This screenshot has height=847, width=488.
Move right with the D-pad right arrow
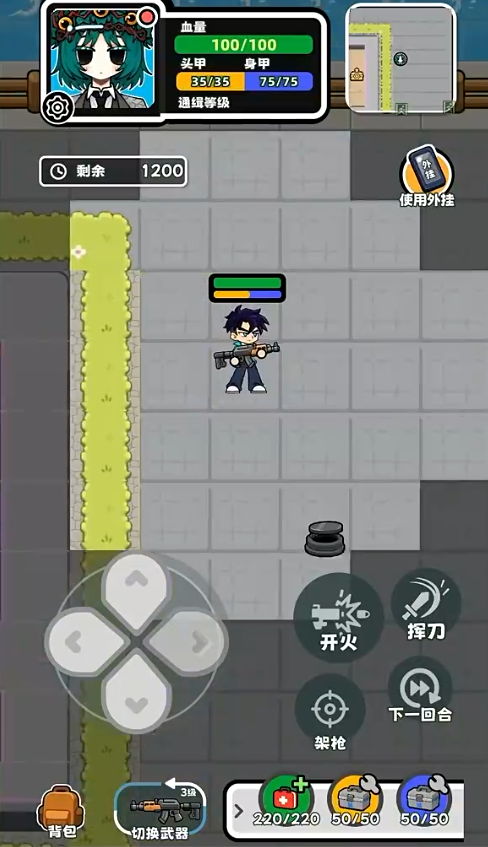(188, 642)
